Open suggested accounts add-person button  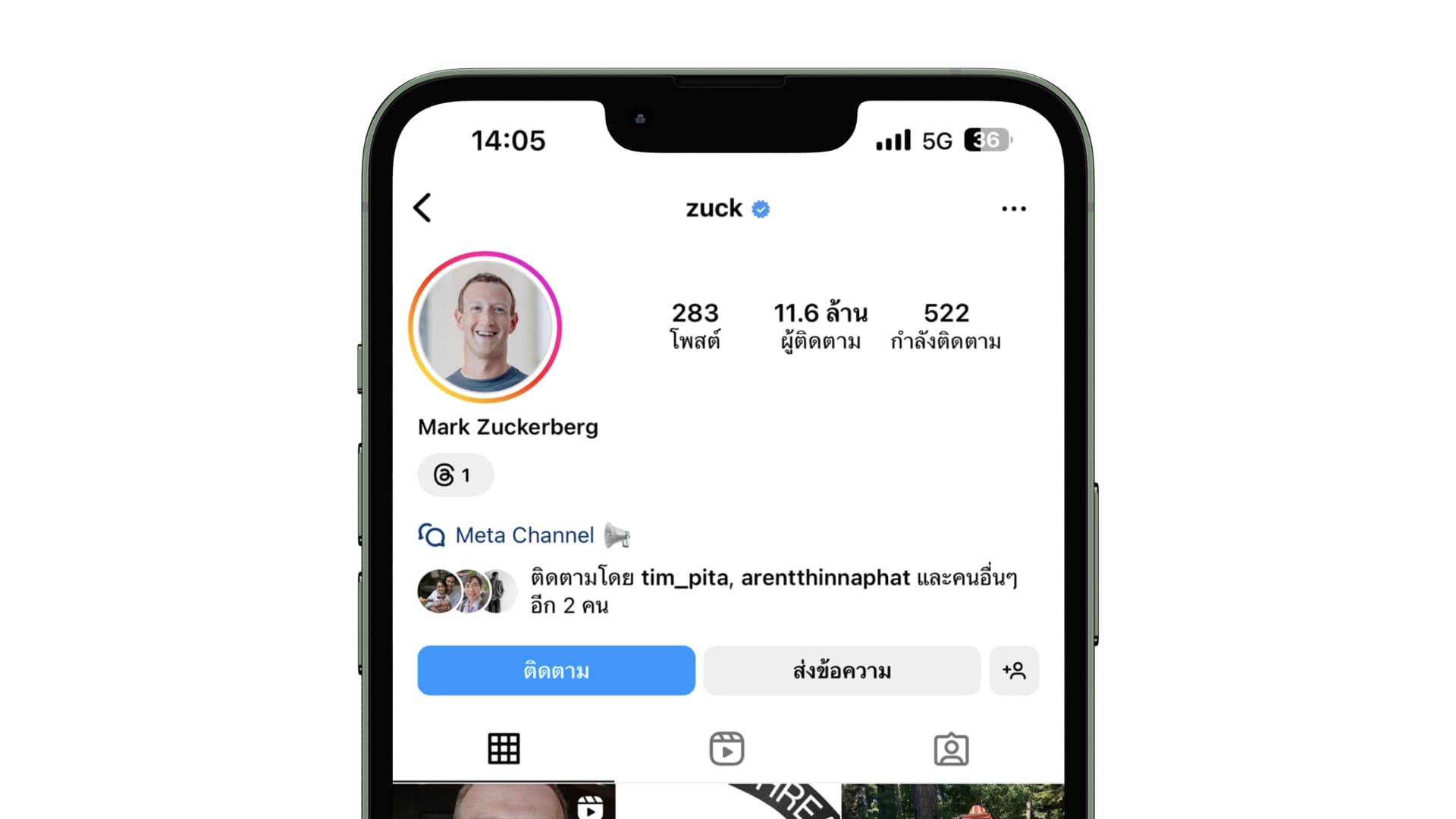tap(1014, 670)
